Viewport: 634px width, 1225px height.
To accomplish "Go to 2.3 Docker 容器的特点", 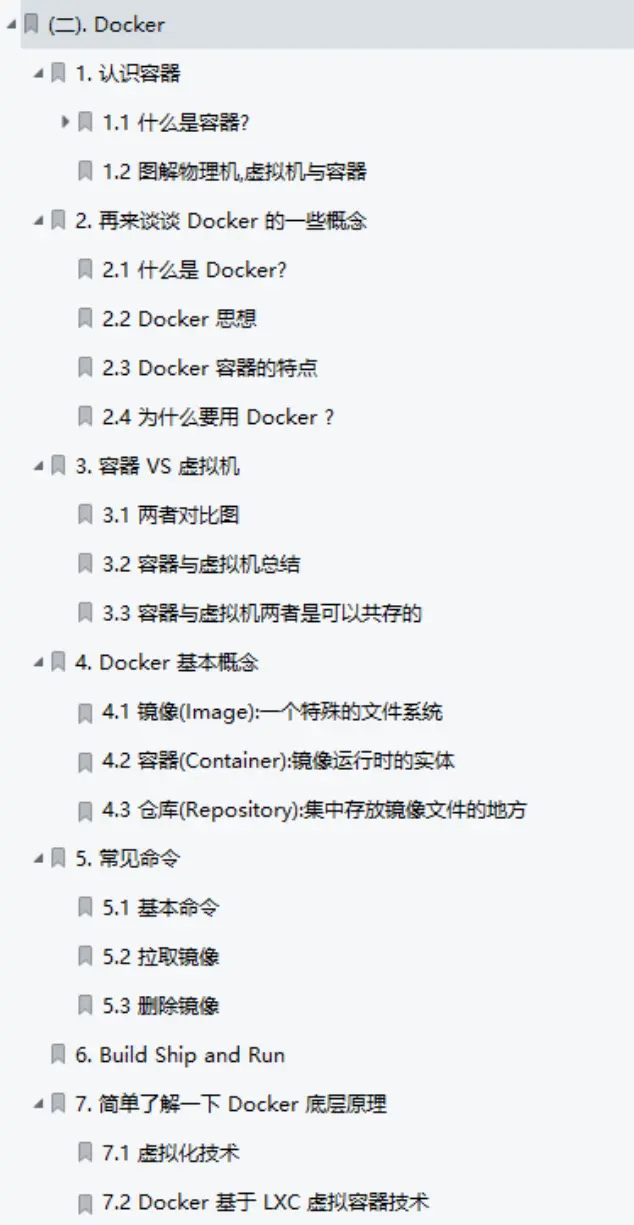I will [210, 368].
